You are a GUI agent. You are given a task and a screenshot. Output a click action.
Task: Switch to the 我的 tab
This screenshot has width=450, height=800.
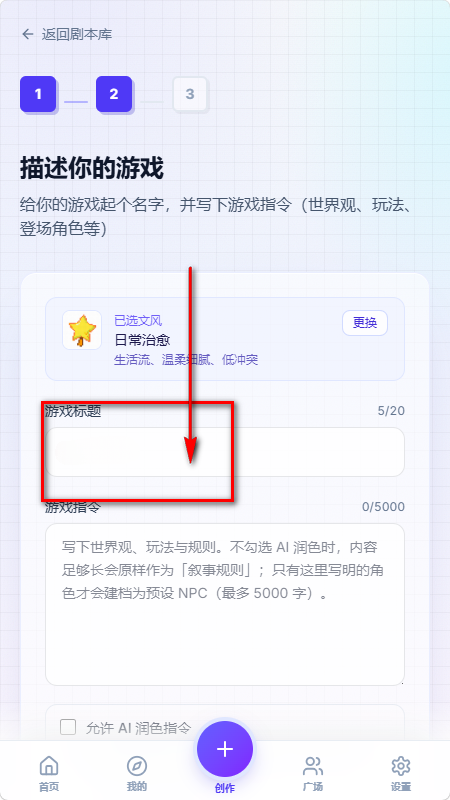tap(137, 773)
